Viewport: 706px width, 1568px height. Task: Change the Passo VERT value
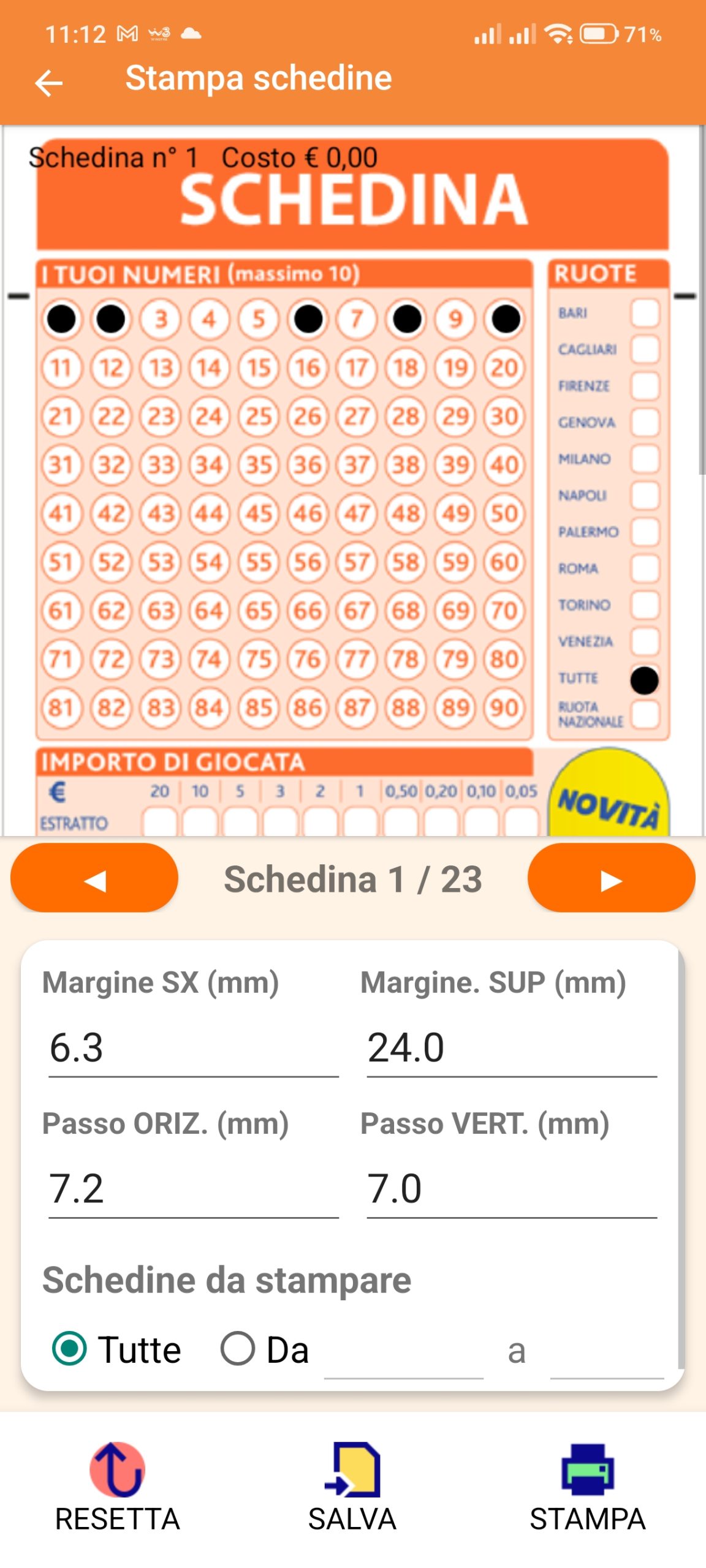coord(512,1189)
